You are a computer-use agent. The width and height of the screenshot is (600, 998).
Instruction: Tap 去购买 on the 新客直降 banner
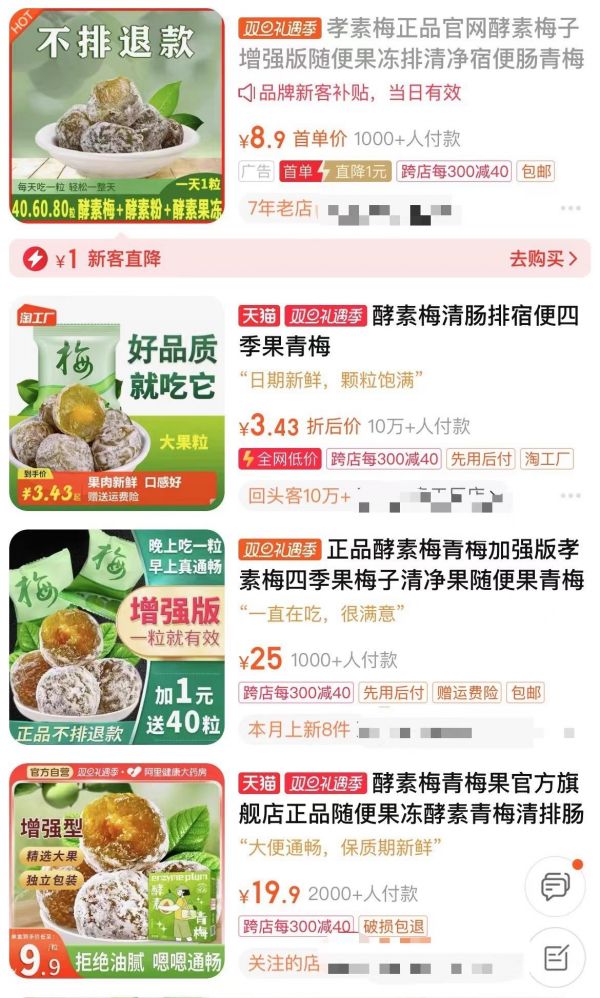(x=543, y=259)
